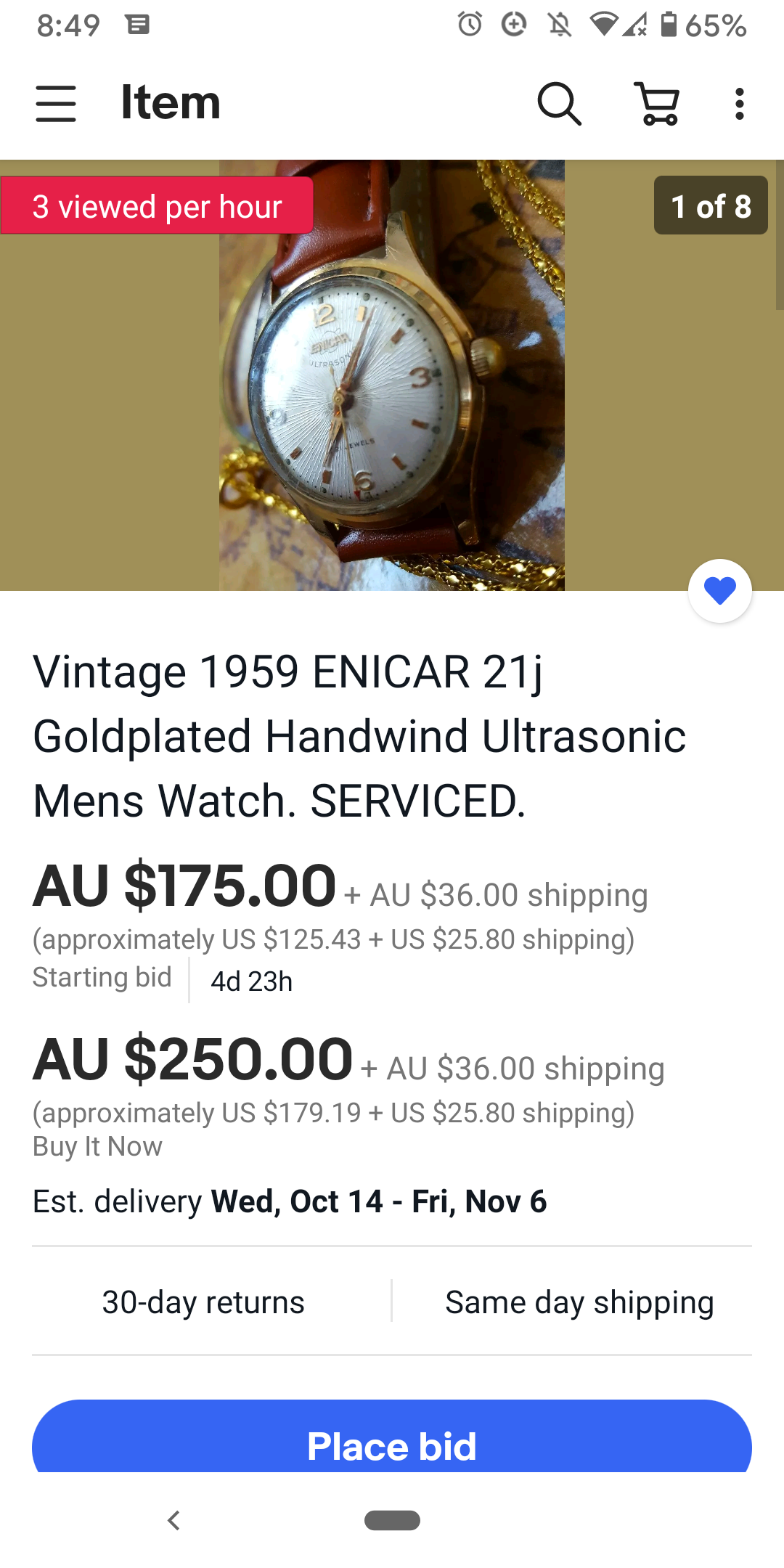The image size is (784, 1568).
Task: Tap the home pill in navigation bar
Action: (x=392, y=1519)
